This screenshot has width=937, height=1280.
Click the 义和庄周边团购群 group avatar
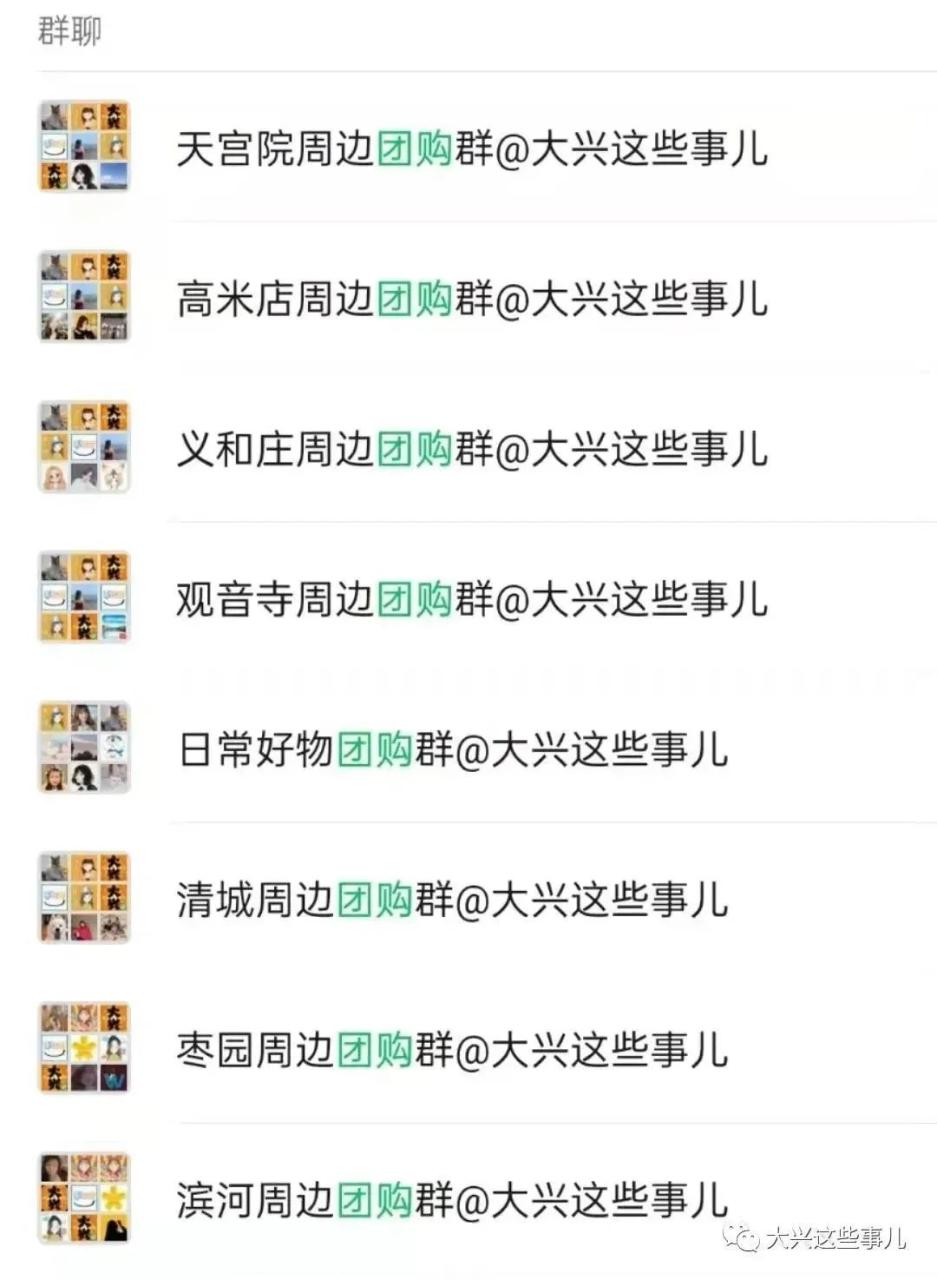(84, 447)
